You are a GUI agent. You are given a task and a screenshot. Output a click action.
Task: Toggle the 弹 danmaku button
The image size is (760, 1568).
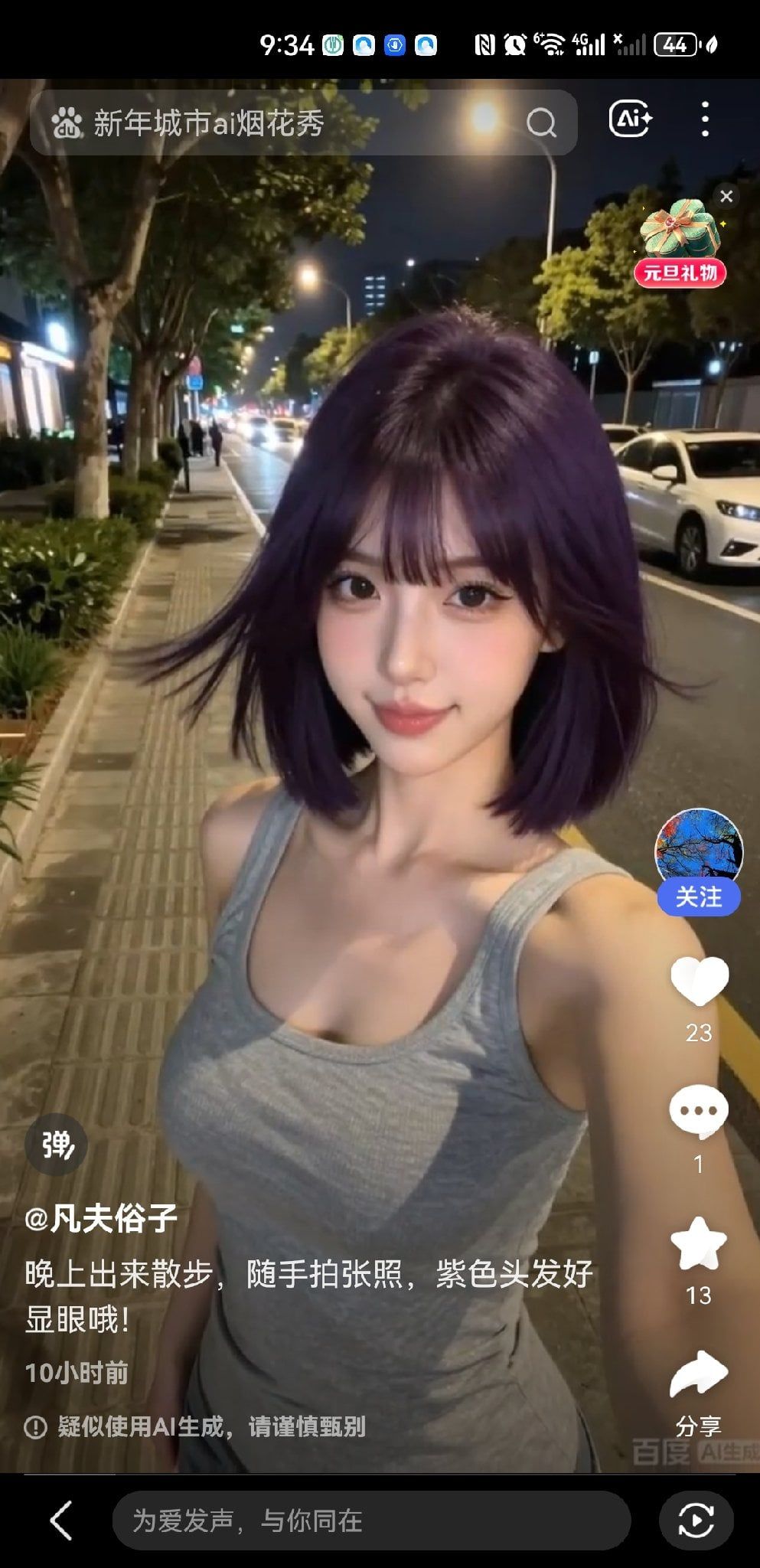[x=57, y=1145]
